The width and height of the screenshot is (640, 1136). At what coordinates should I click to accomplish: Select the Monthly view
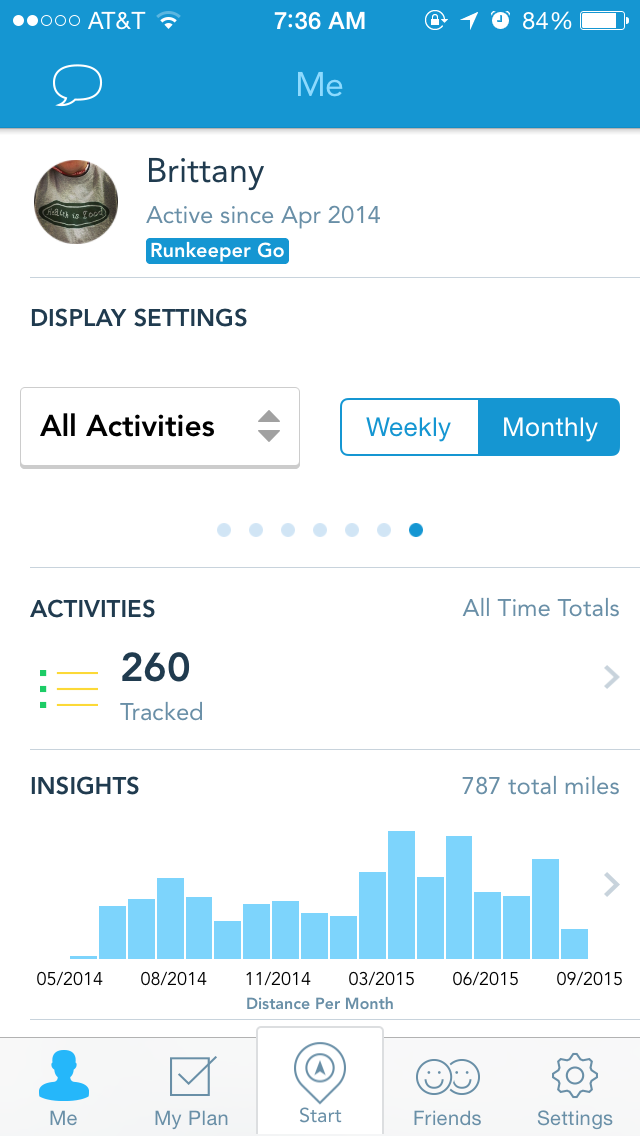click(549, 427)
